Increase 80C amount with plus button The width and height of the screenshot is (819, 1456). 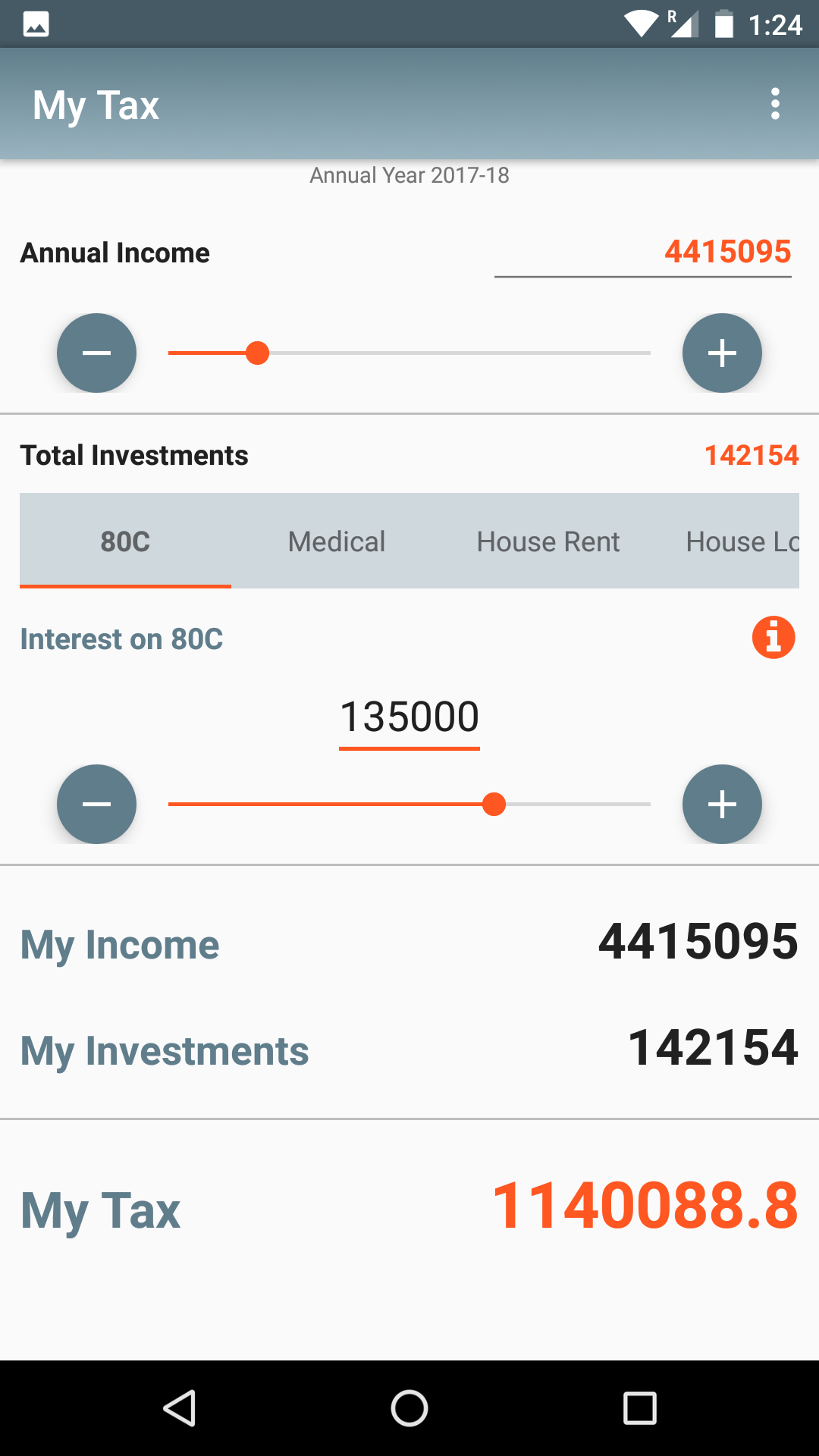[x=722, y=804]
